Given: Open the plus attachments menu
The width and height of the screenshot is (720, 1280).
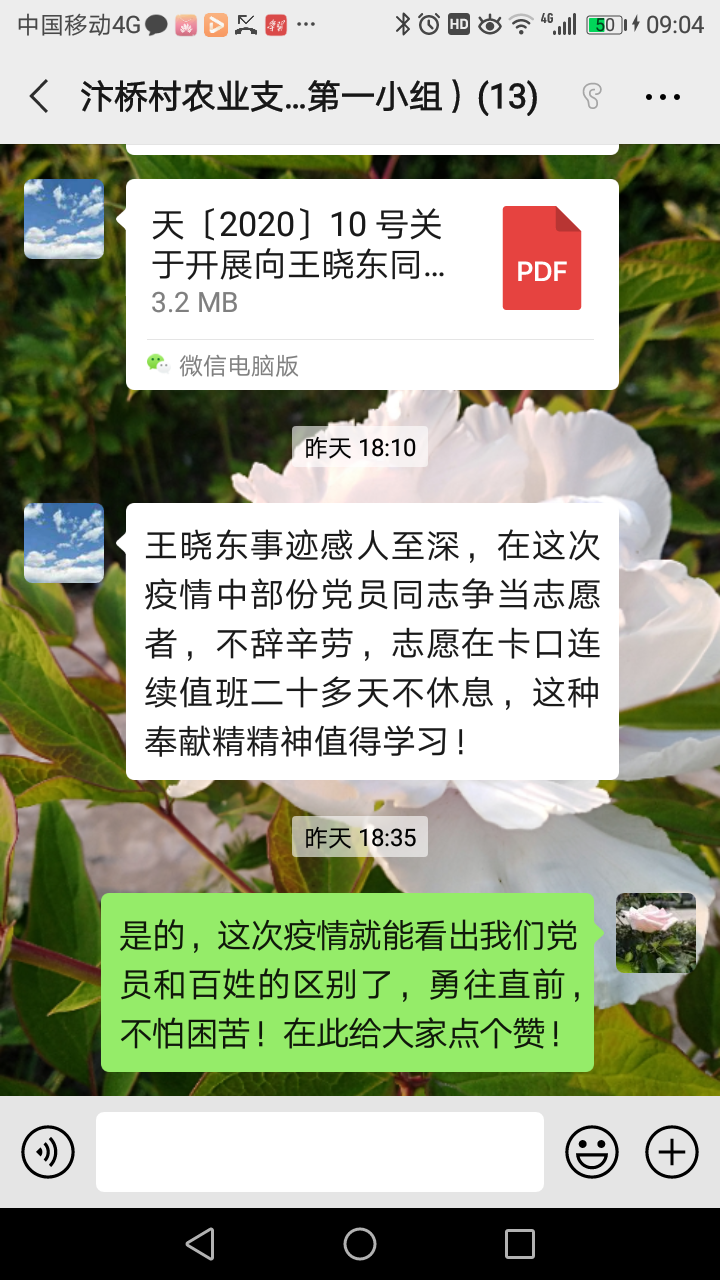Looking at the screenshot, I should point(671,1152).
